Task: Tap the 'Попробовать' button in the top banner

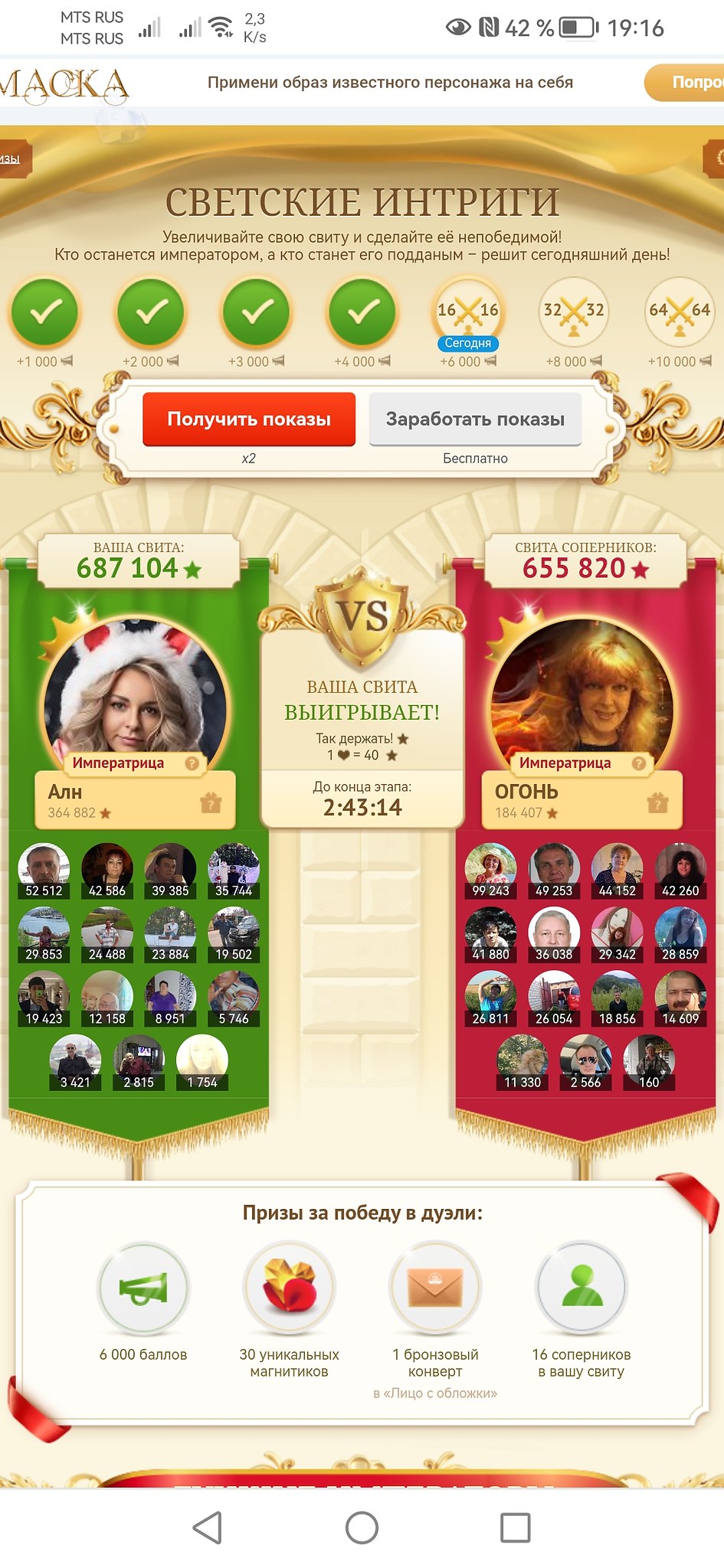Action: tap(690, 82)
